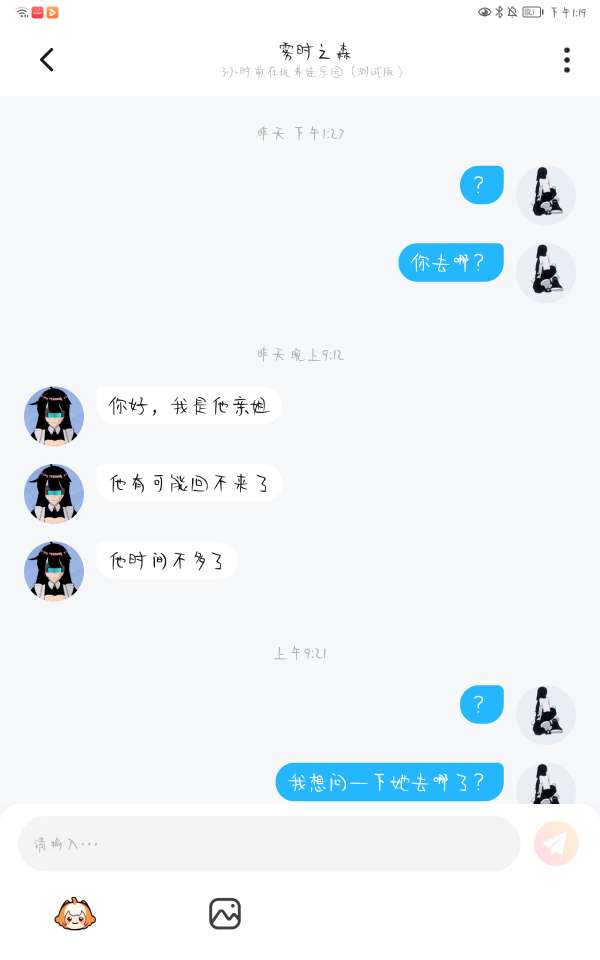Attach a picture from the gallery

click(x=225, y=914)
